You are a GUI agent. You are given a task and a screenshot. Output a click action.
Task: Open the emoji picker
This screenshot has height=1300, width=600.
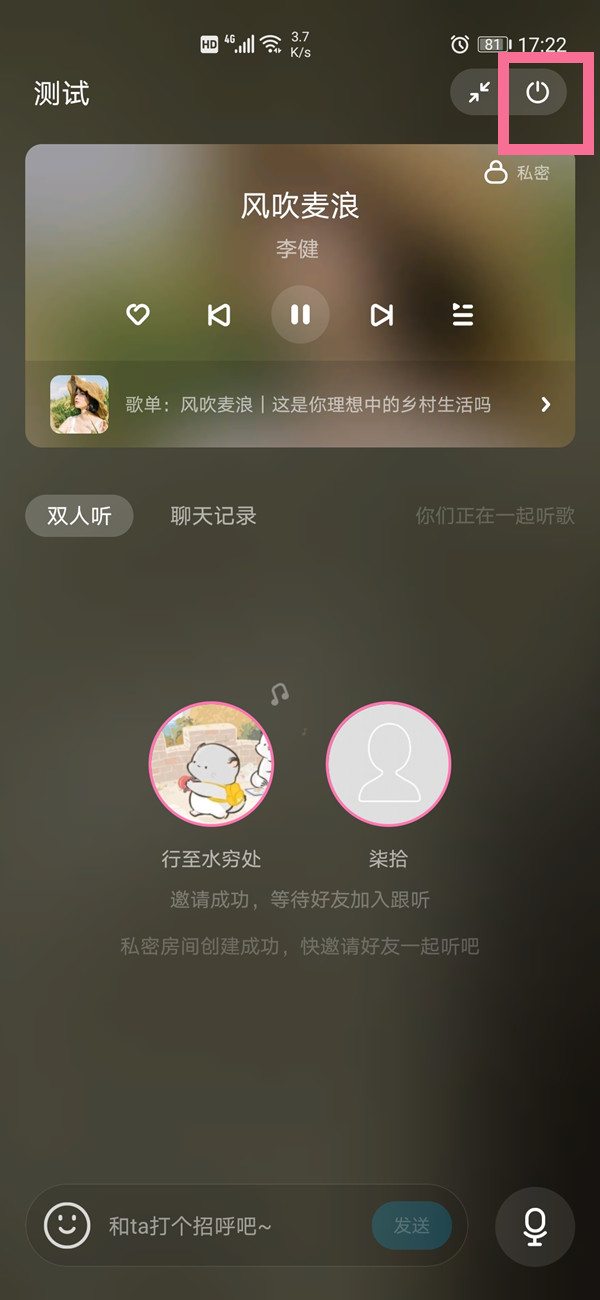tap(67, 1225)
